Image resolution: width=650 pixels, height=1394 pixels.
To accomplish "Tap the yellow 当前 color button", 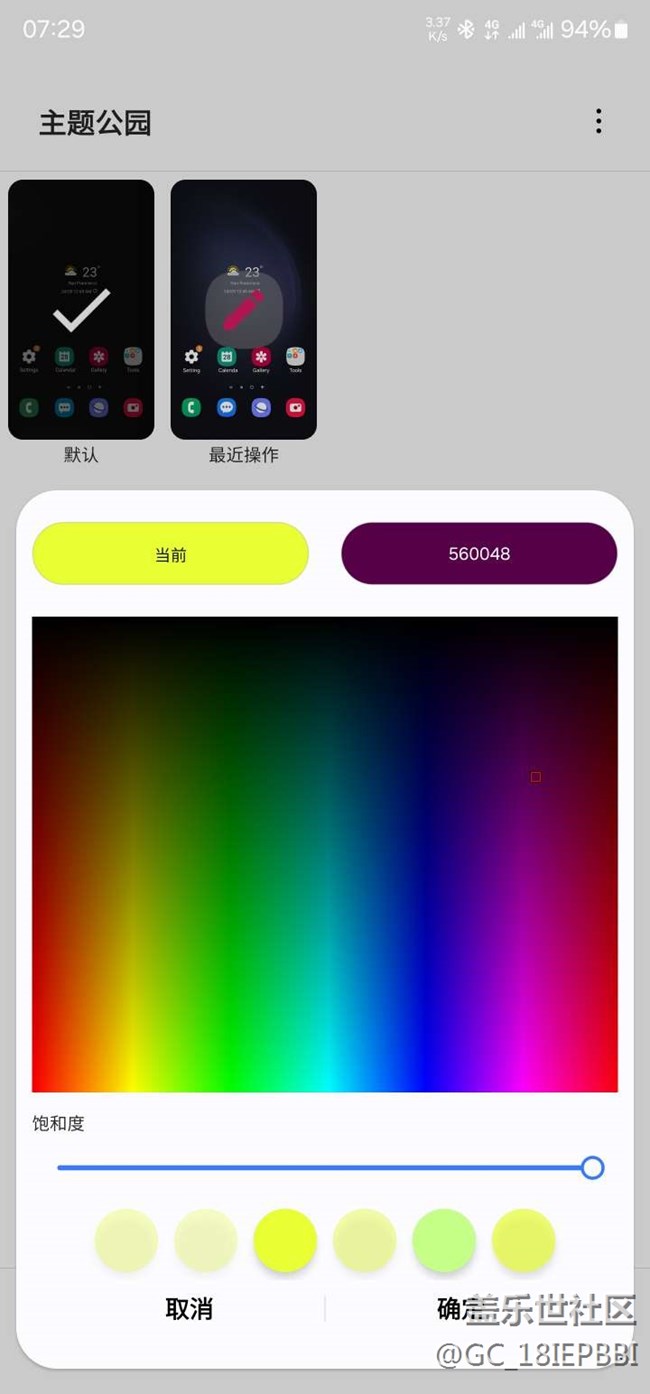I will 171,554.
